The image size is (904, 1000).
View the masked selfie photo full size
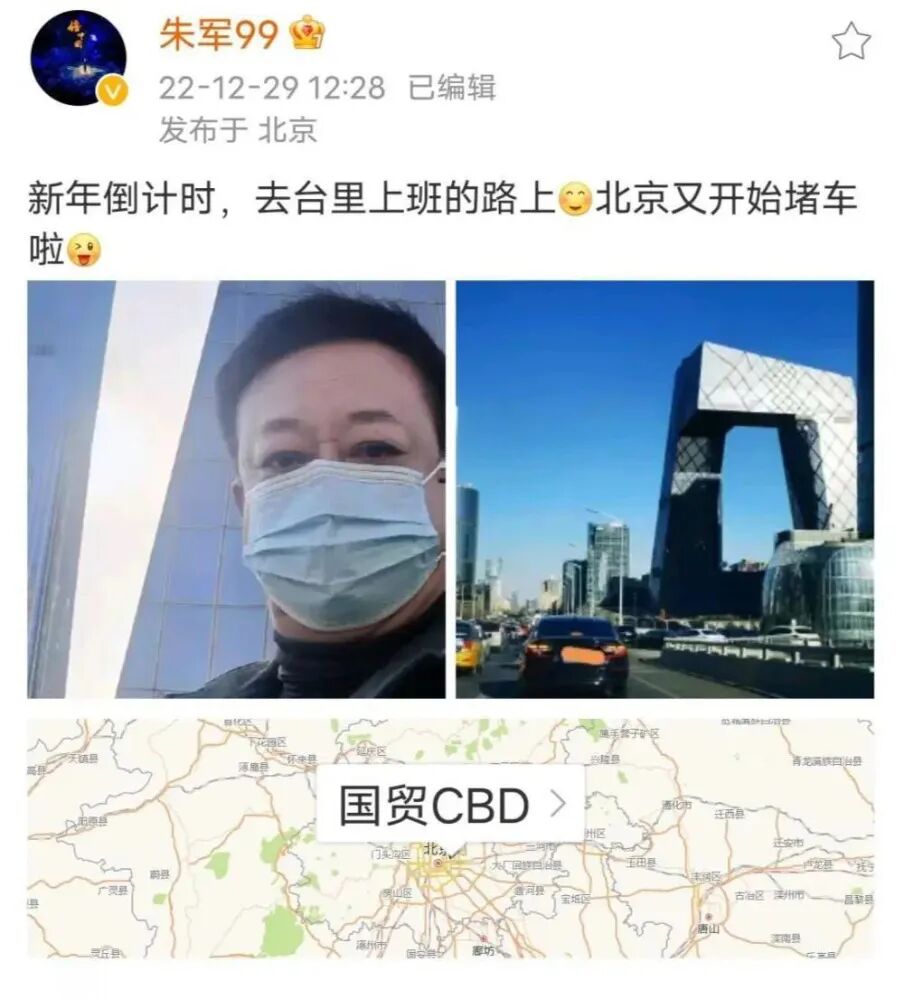tap(236, 489)
